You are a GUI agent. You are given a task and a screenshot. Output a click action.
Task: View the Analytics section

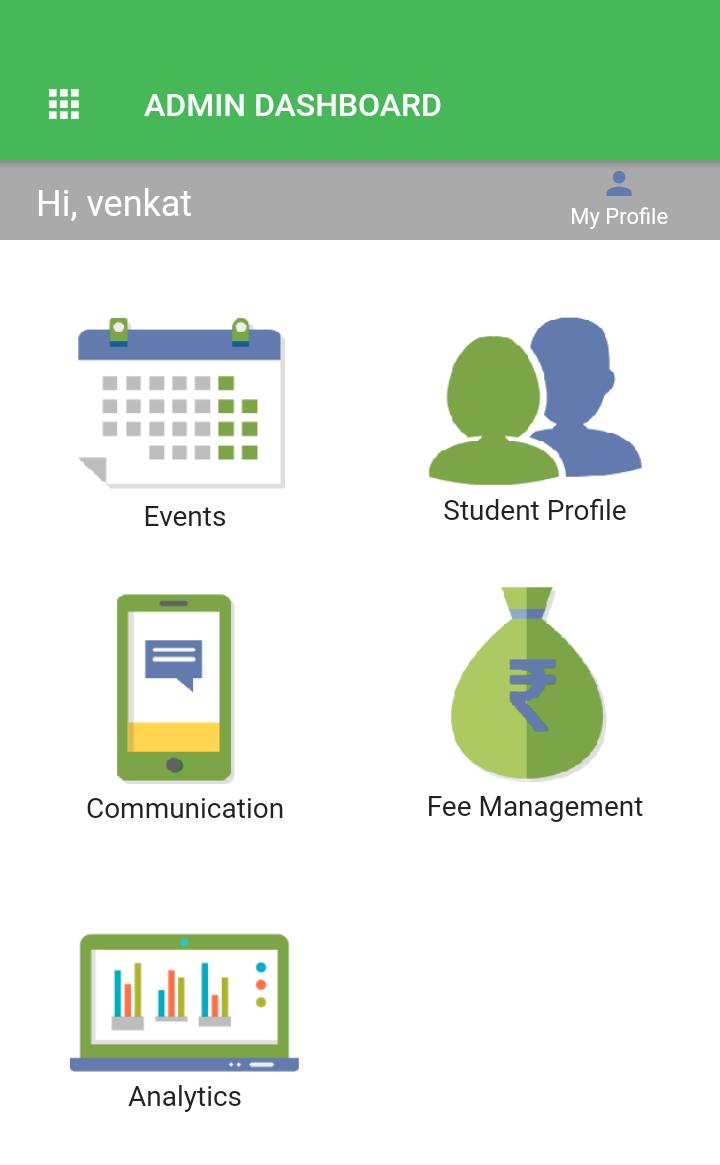point(184,1022)
